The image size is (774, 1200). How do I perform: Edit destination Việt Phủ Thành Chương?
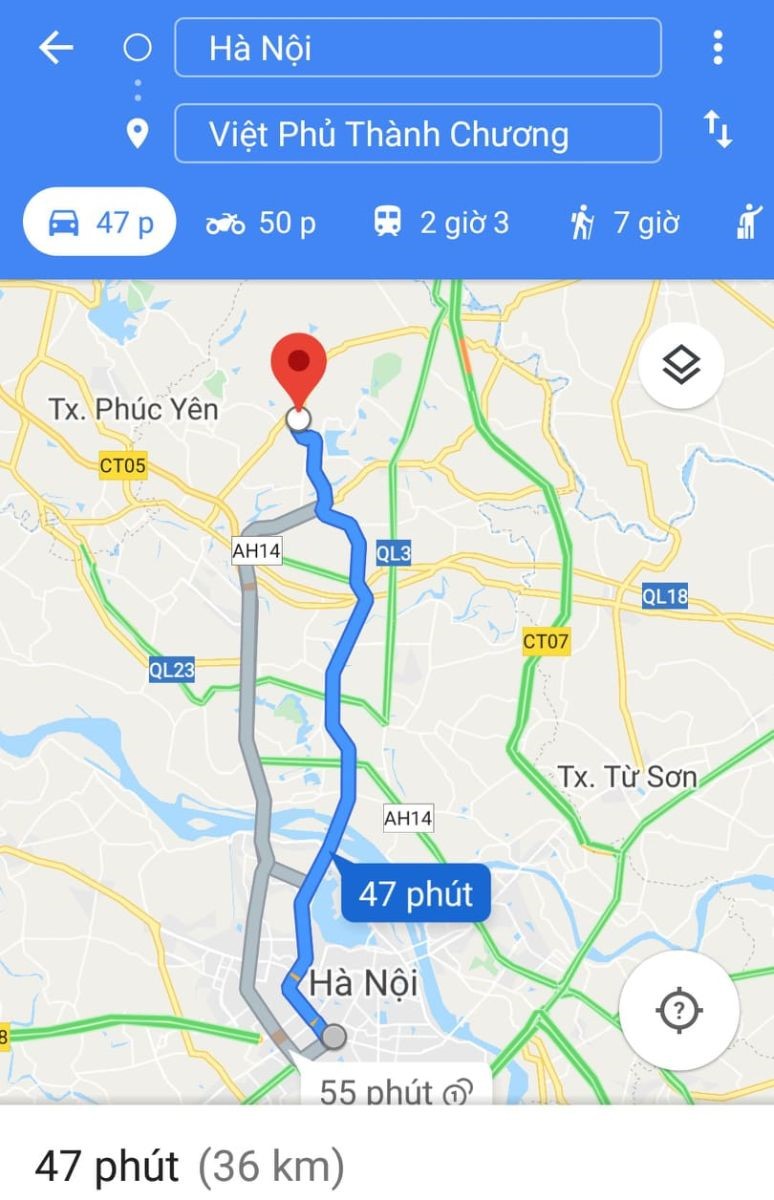point(417,134)
